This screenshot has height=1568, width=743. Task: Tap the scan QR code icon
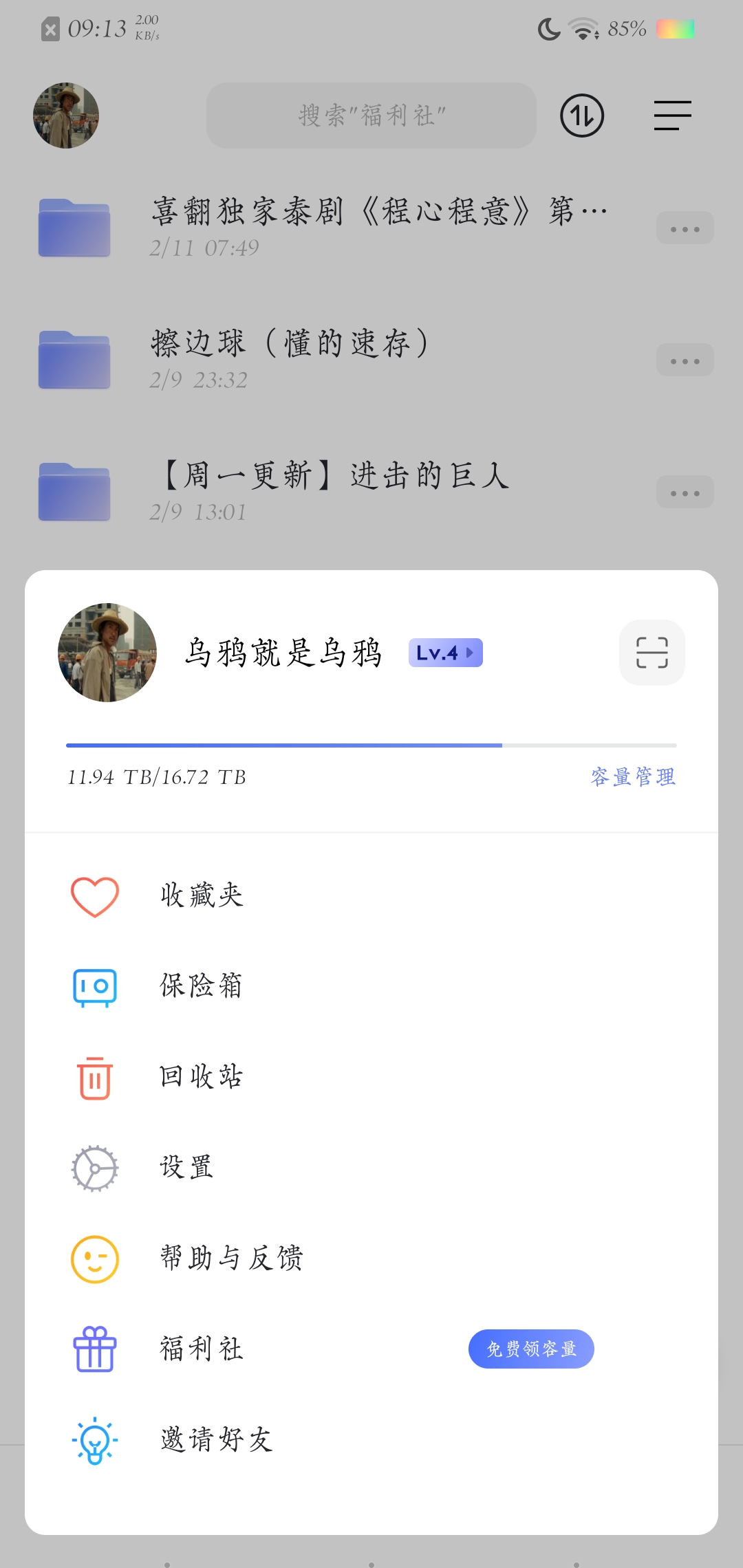[x=652, y=652]
